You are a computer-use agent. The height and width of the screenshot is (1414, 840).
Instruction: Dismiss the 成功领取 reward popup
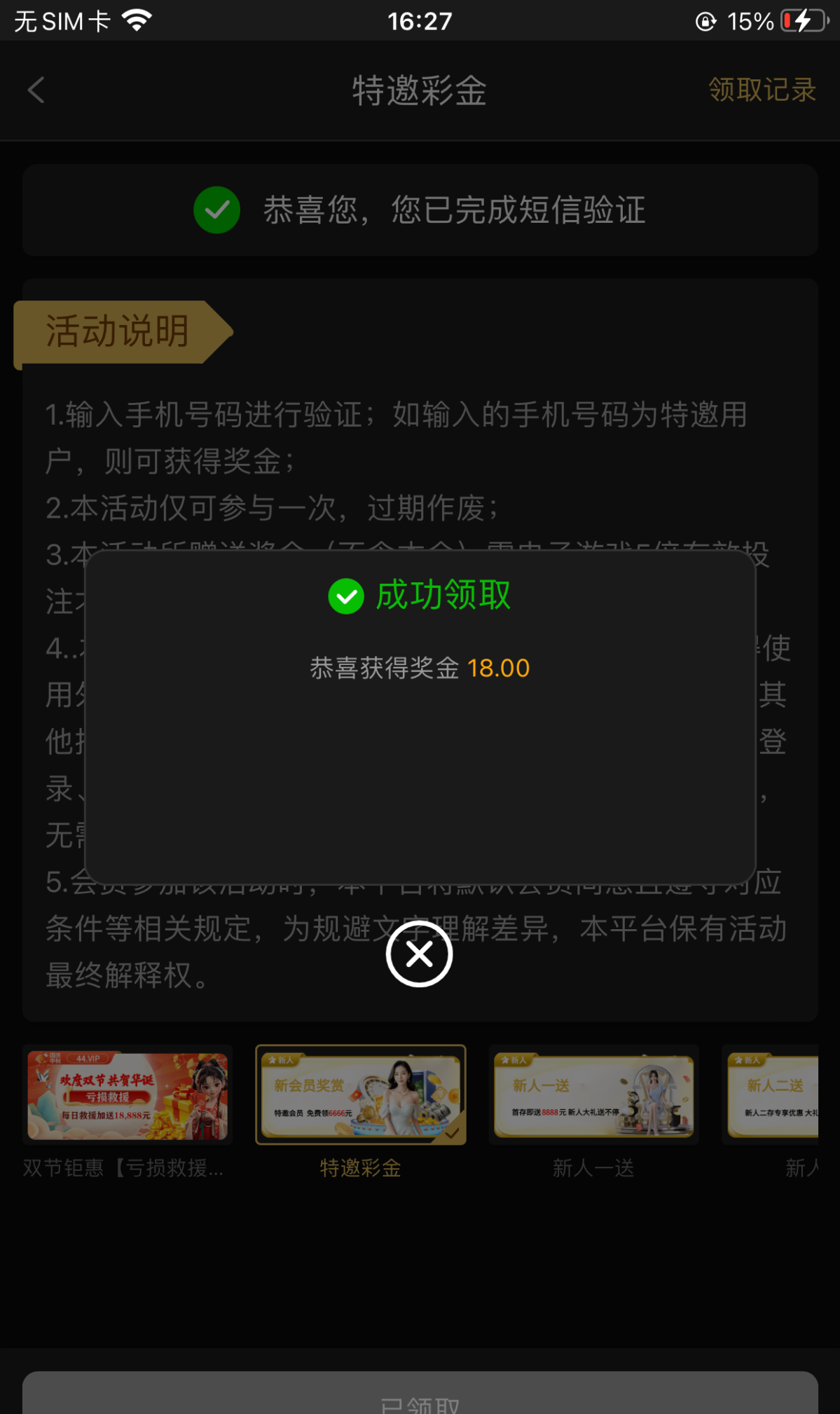tap(419, 954)
